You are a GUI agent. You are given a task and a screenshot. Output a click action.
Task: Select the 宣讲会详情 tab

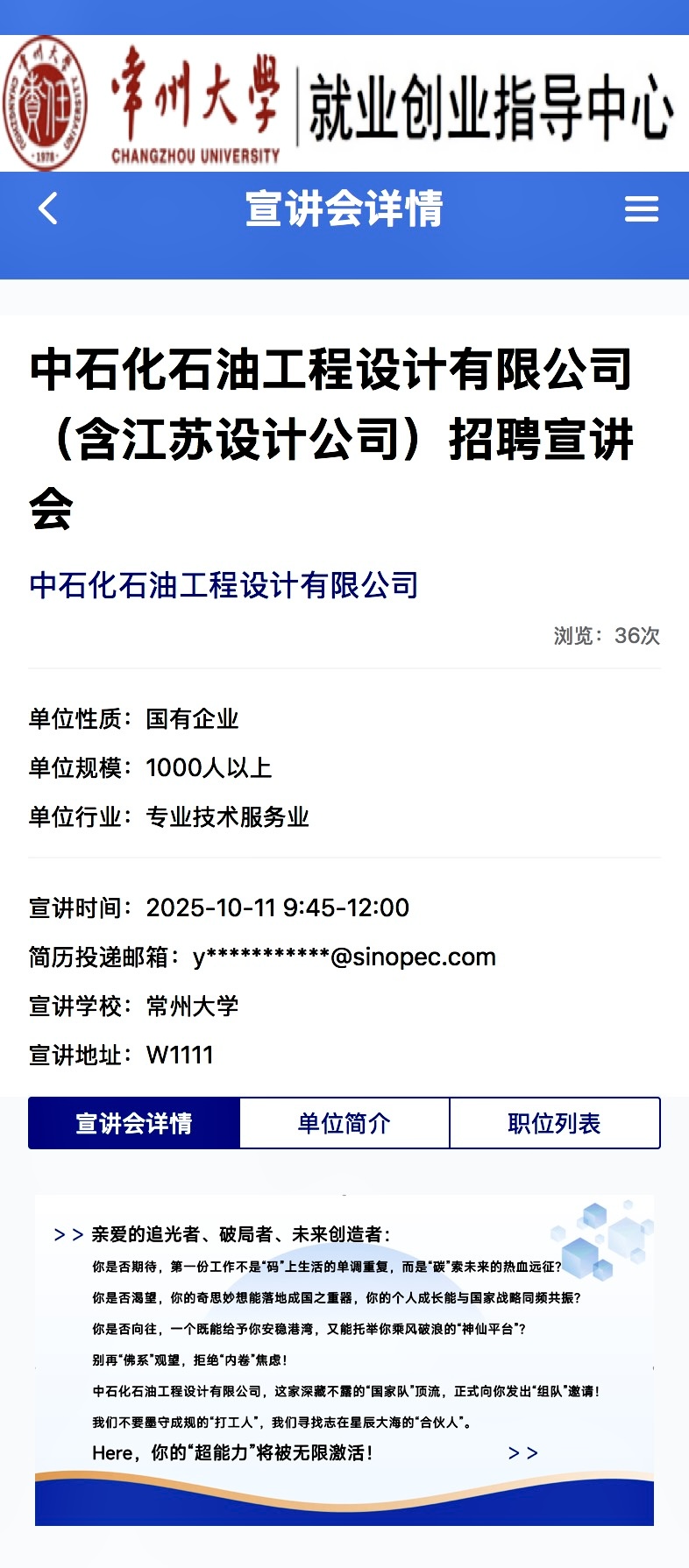pos(134,1123)
